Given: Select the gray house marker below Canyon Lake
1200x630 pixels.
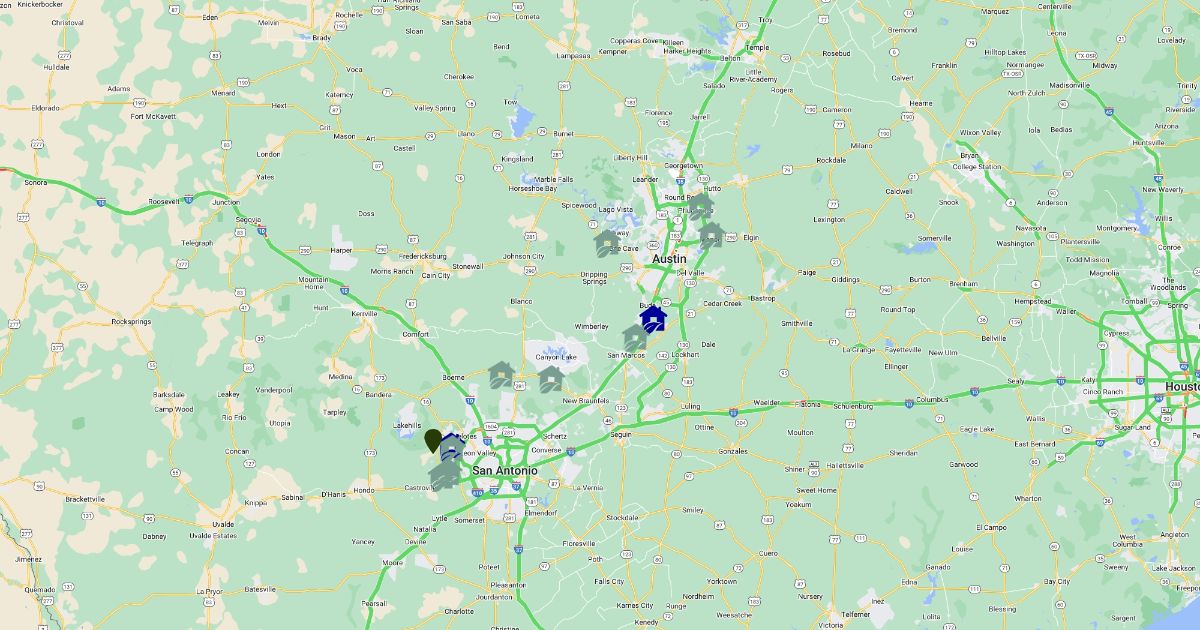Looking at the screenshot, I should coord(551,379).
